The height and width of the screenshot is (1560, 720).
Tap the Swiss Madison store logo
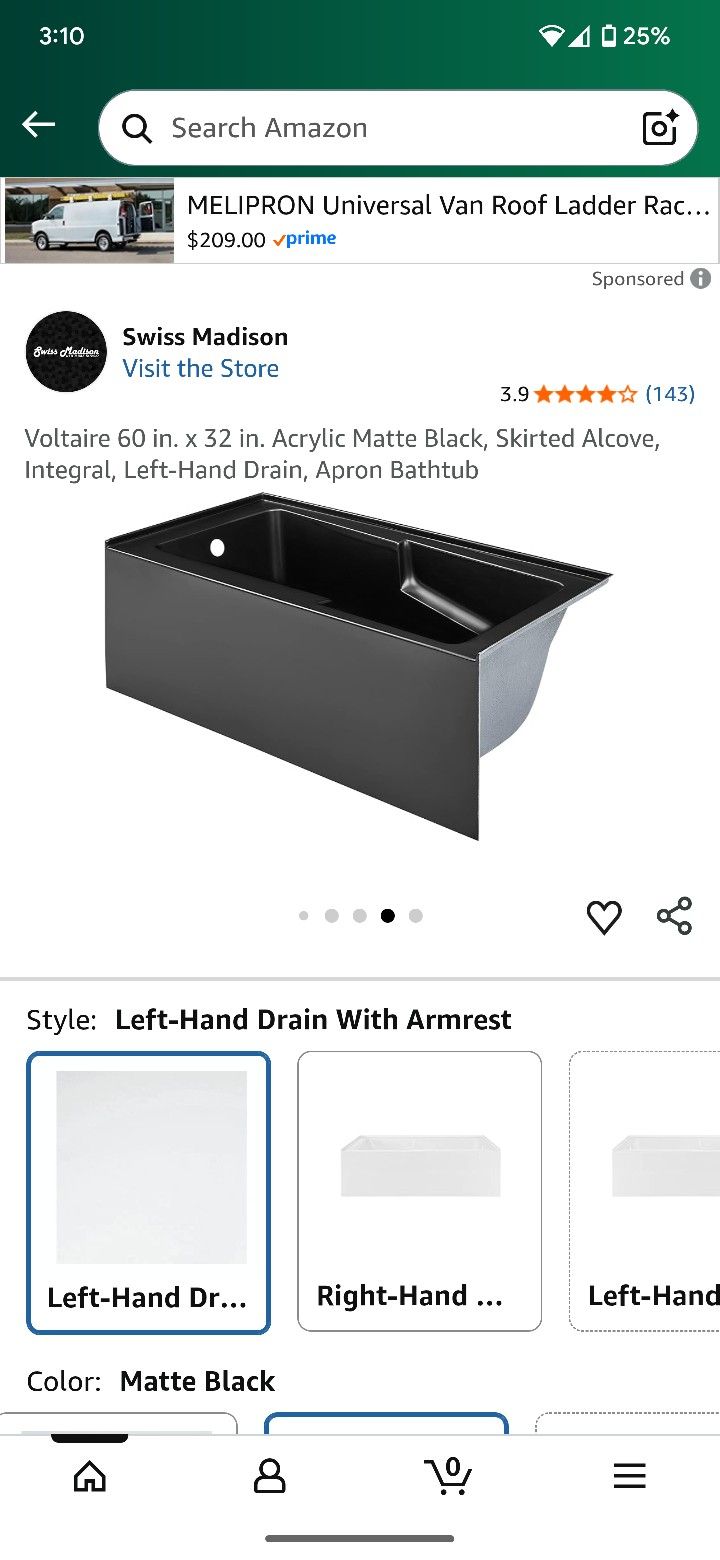(x=65, y=351)
